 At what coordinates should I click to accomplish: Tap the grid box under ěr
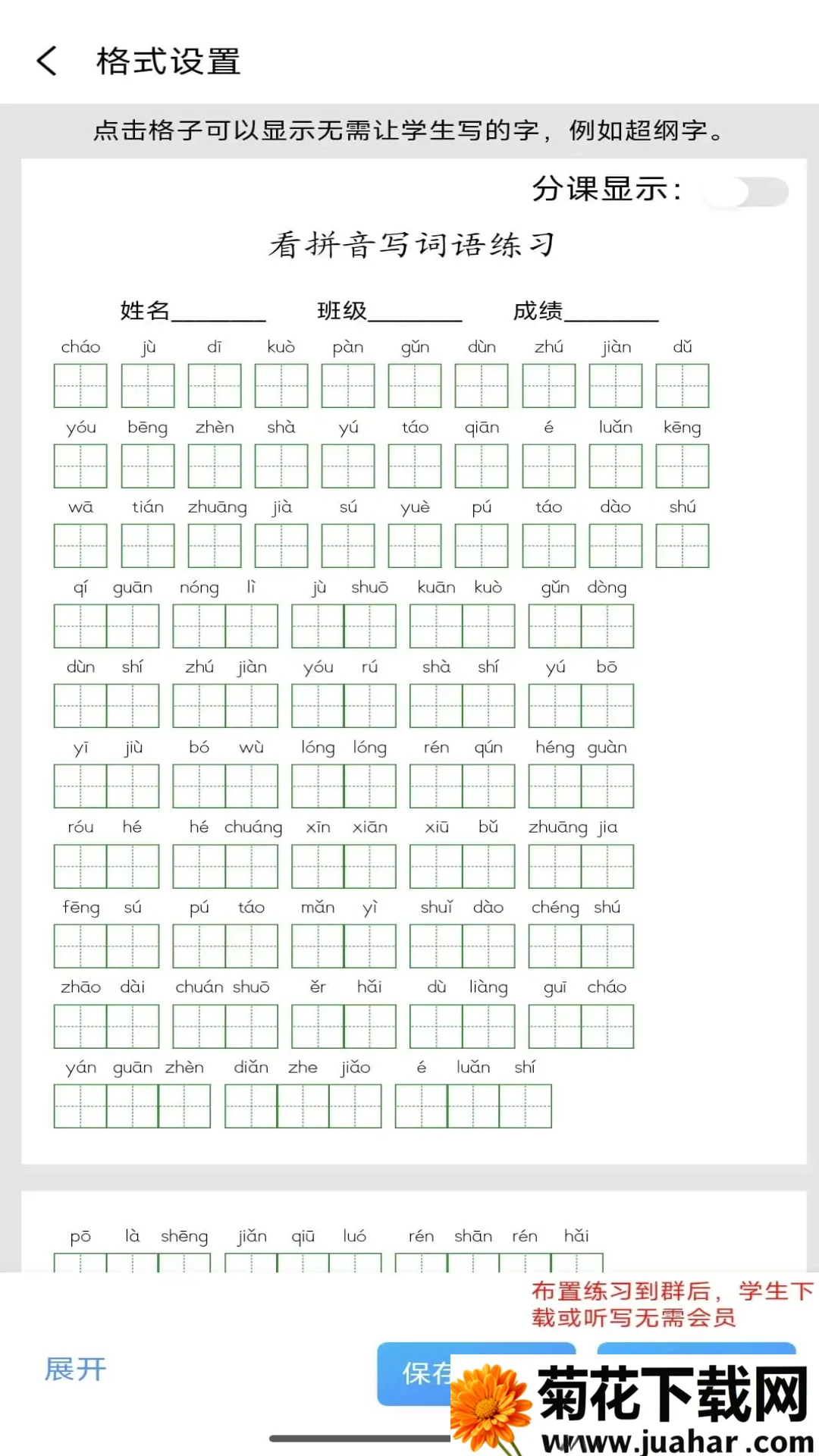(318, 1026)
